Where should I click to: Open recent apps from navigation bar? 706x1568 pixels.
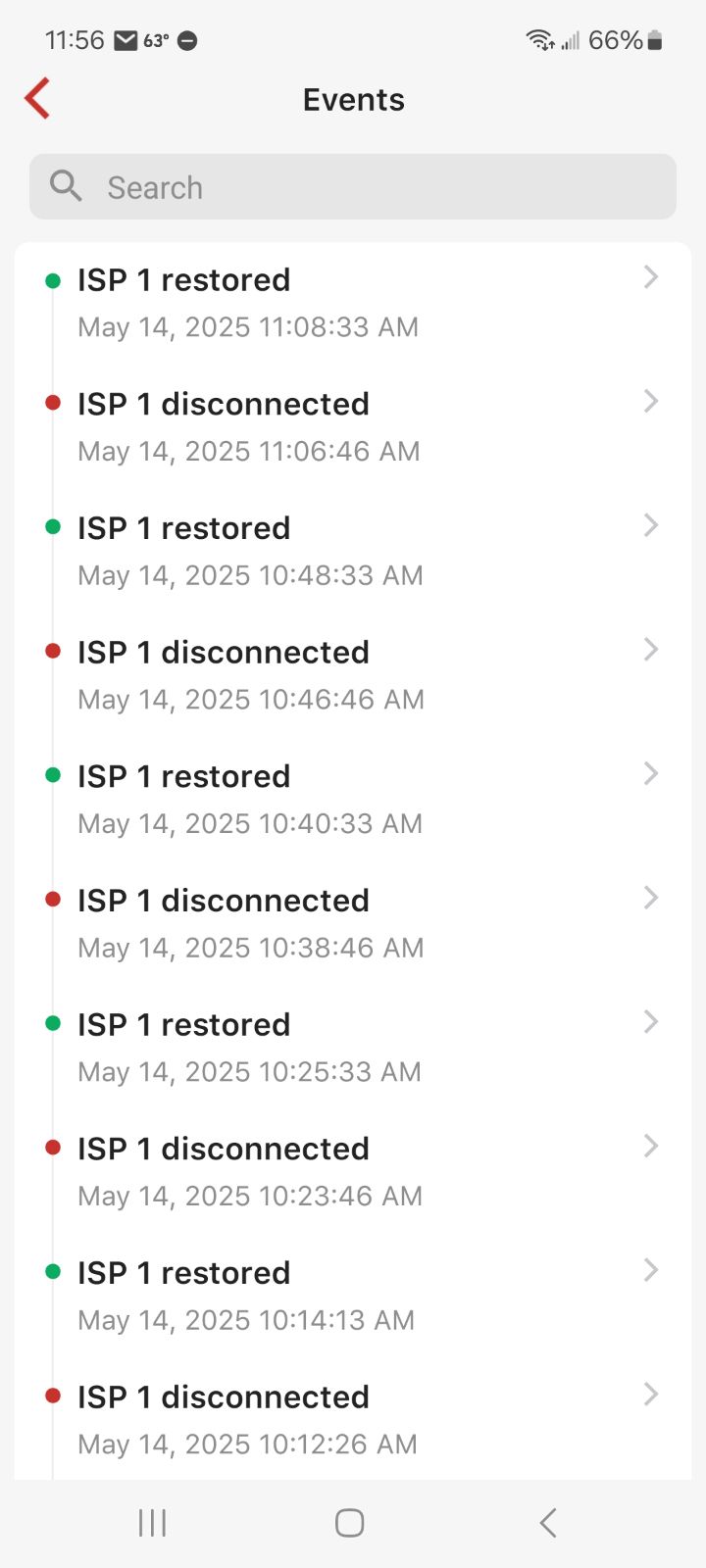(x=153, y=1523)
